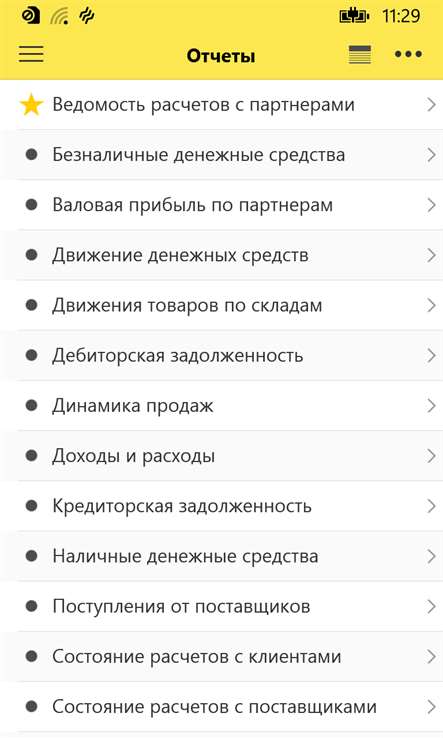Open Состояние расчетов с поставщиками
This screenshot has height=738, width=443.
(x=221, y=707)
